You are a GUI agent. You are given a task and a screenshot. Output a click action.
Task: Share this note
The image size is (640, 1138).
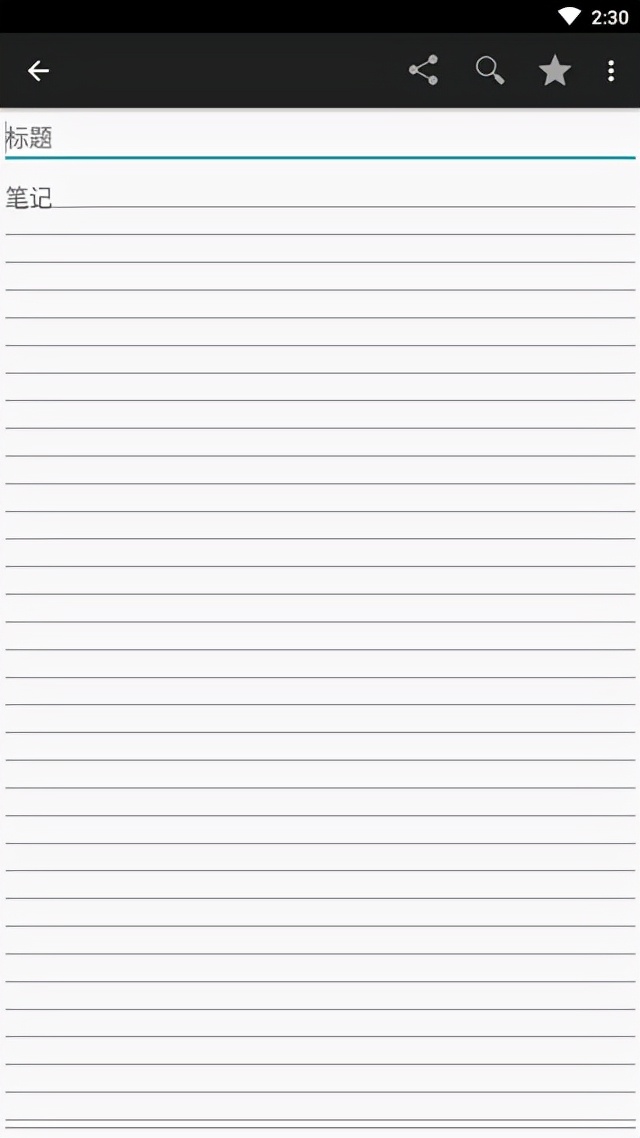[x=423, y=71]
